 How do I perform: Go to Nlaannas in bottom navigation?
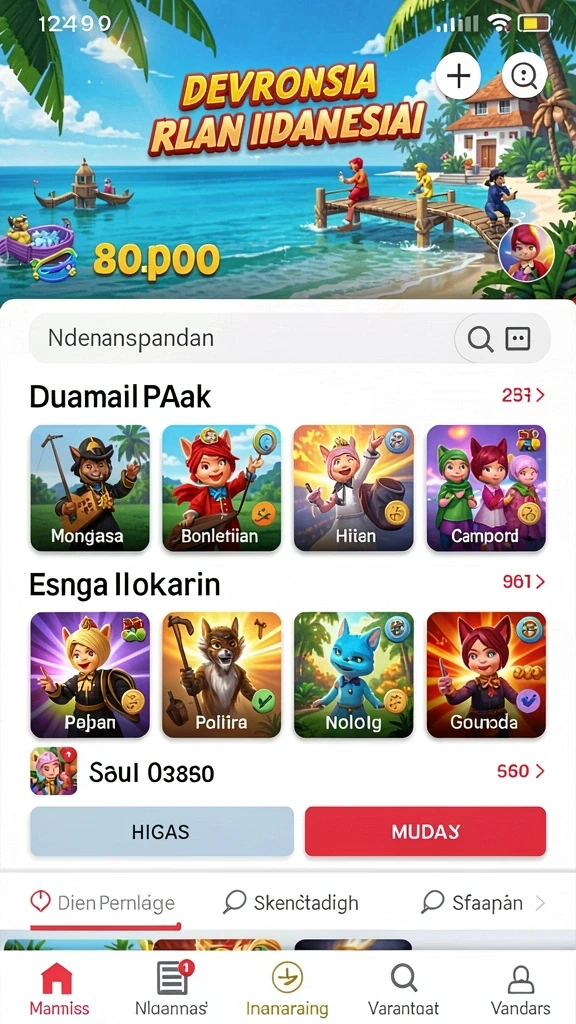click(172, 987)
